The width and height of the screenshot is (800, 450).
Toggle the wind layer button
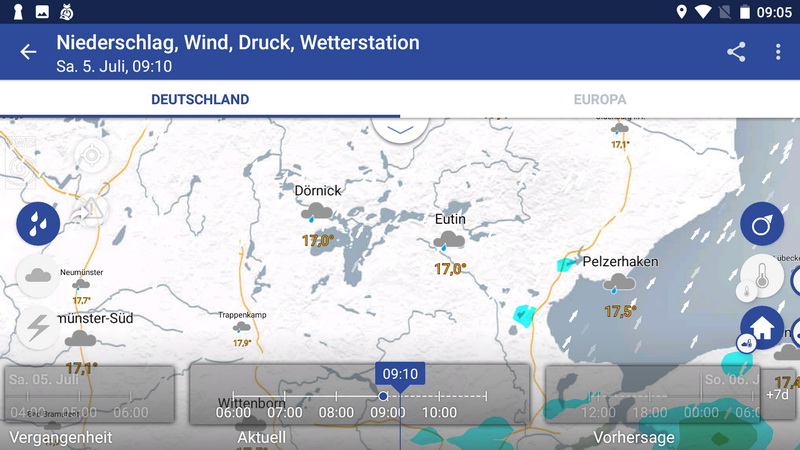761,223
